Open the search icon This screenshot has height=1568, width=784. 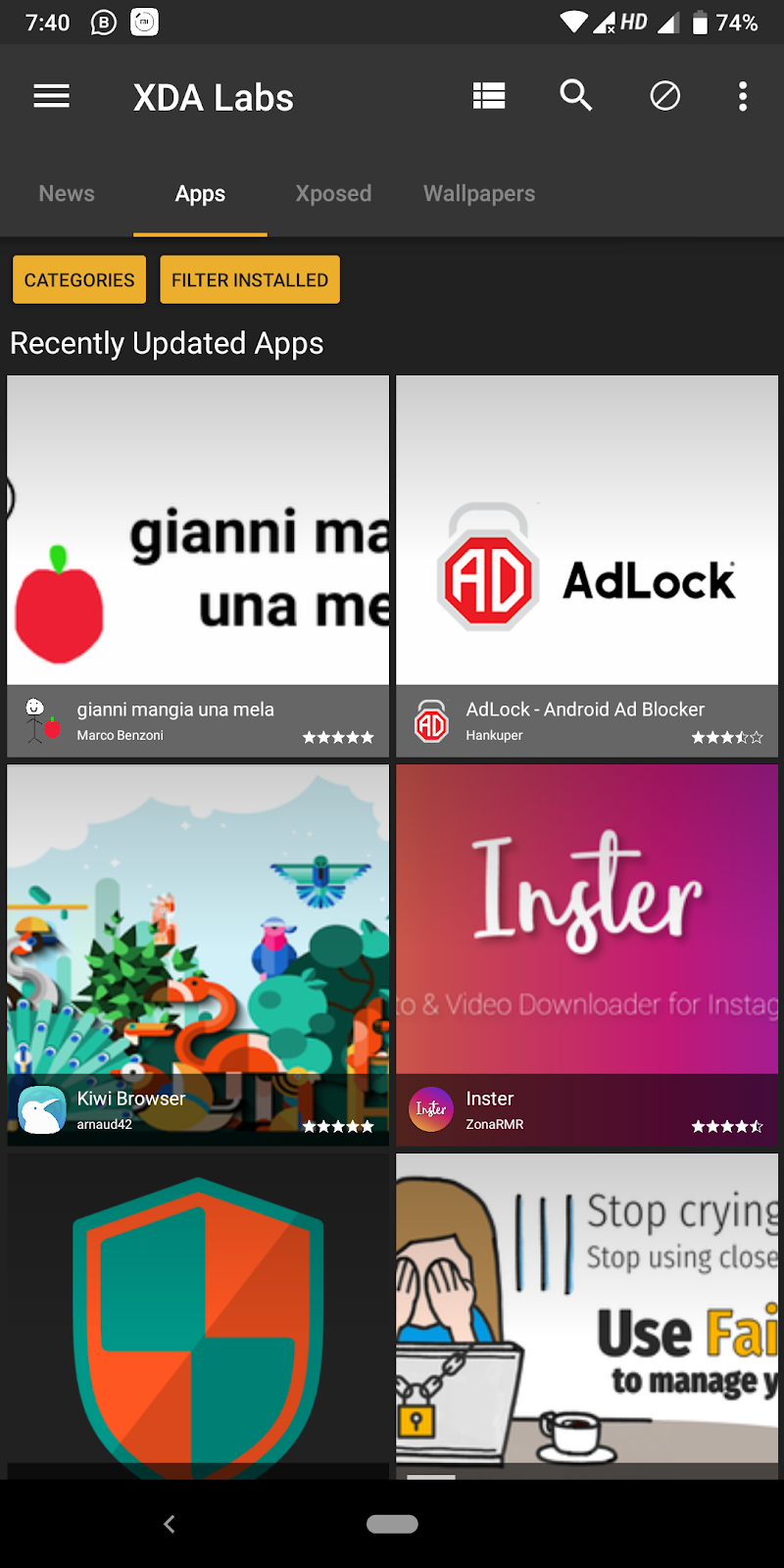click(x=576, y=95)
